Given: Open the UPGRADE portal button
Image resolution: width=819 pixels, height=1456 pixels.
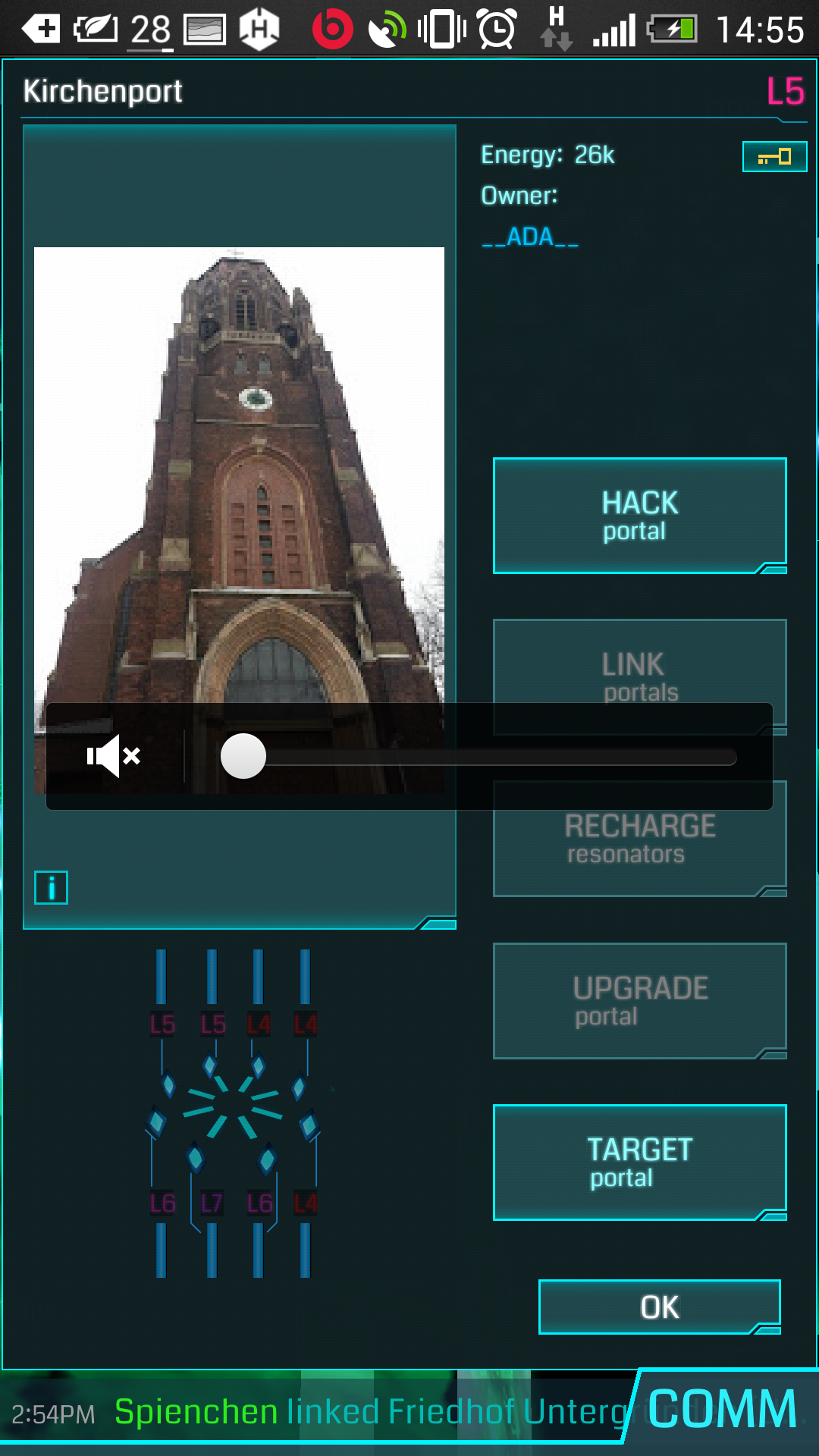Looking at the screenshot, I should click(639, 1001).
